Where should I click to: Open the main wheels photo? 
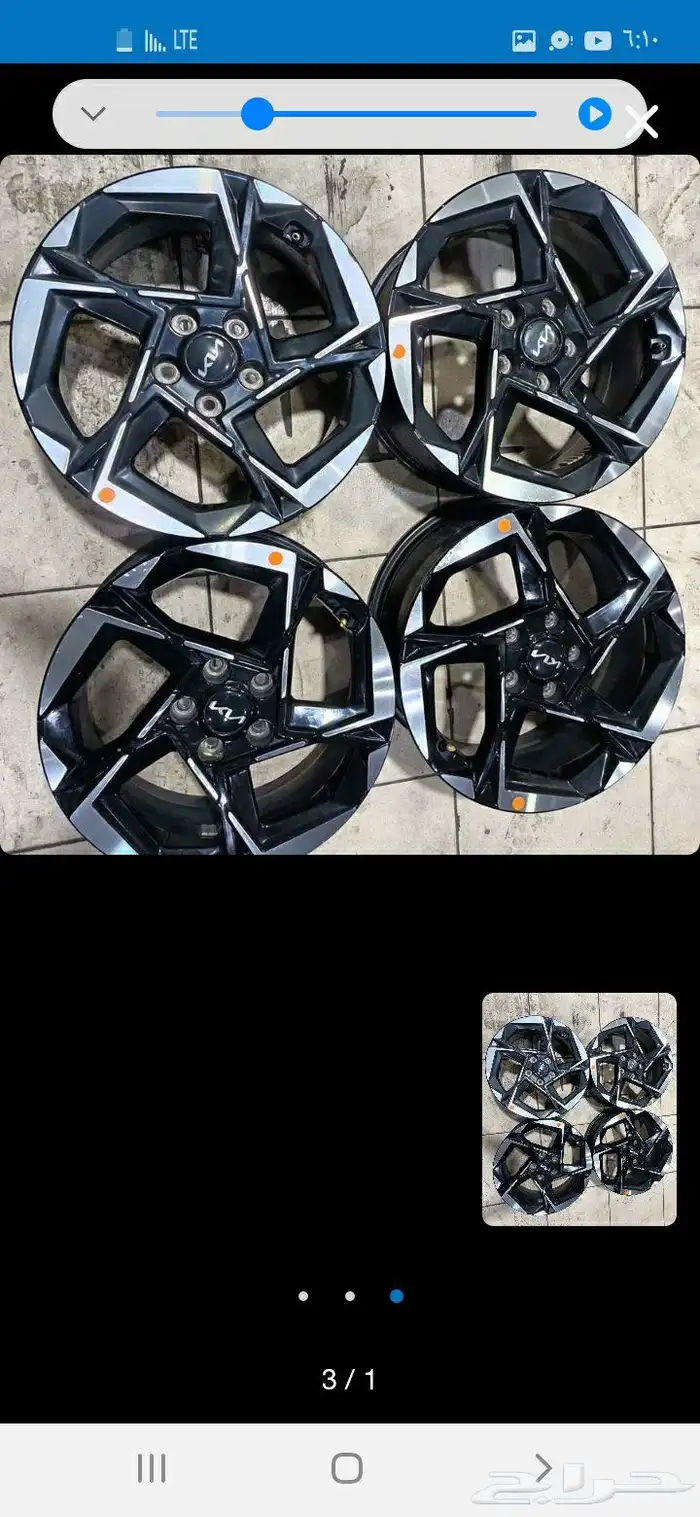tap(350, 504)
